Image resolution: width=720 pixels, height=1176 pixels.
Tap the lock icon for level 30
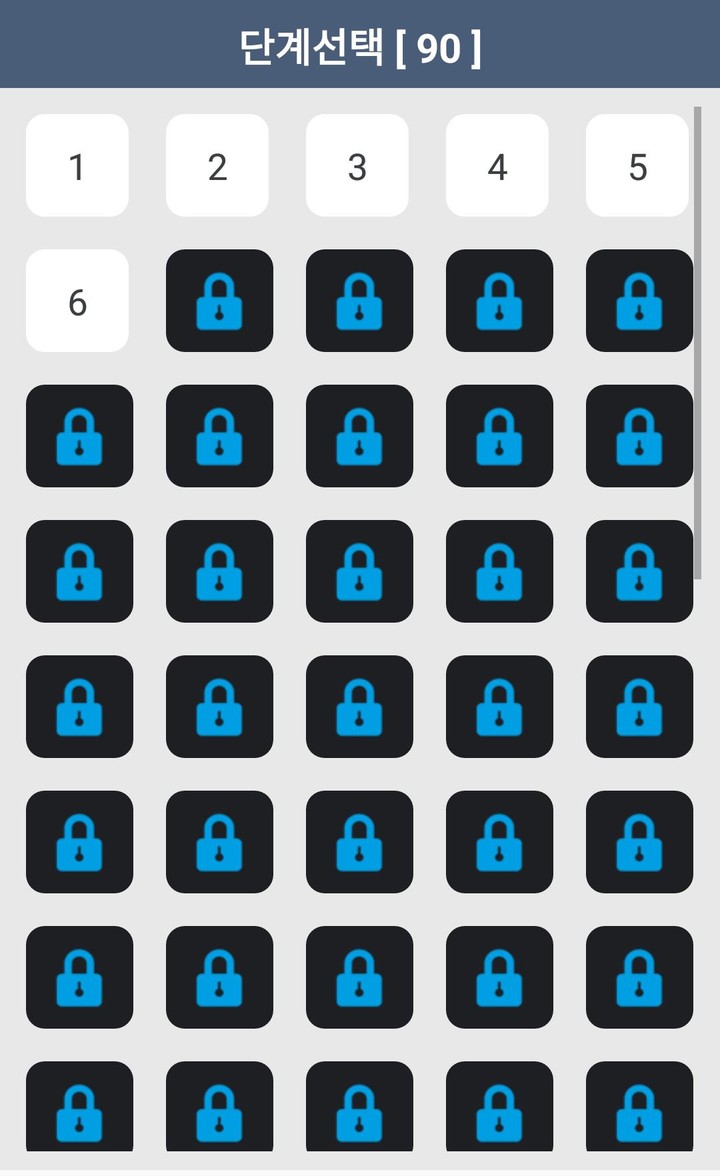click(639, 842)
